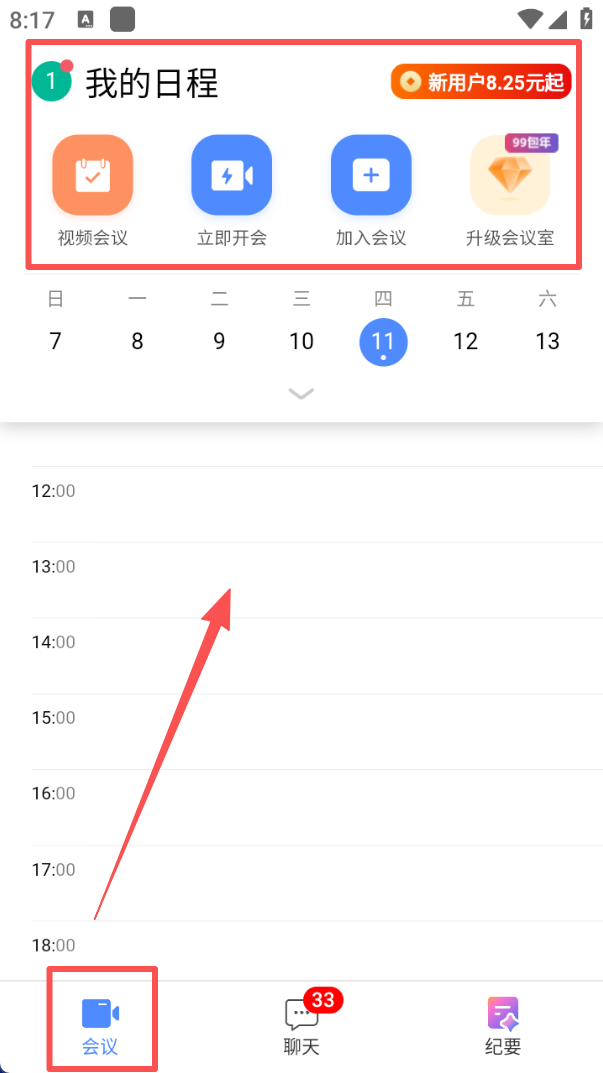Choose date 10 on the calendar

[301, 341]
